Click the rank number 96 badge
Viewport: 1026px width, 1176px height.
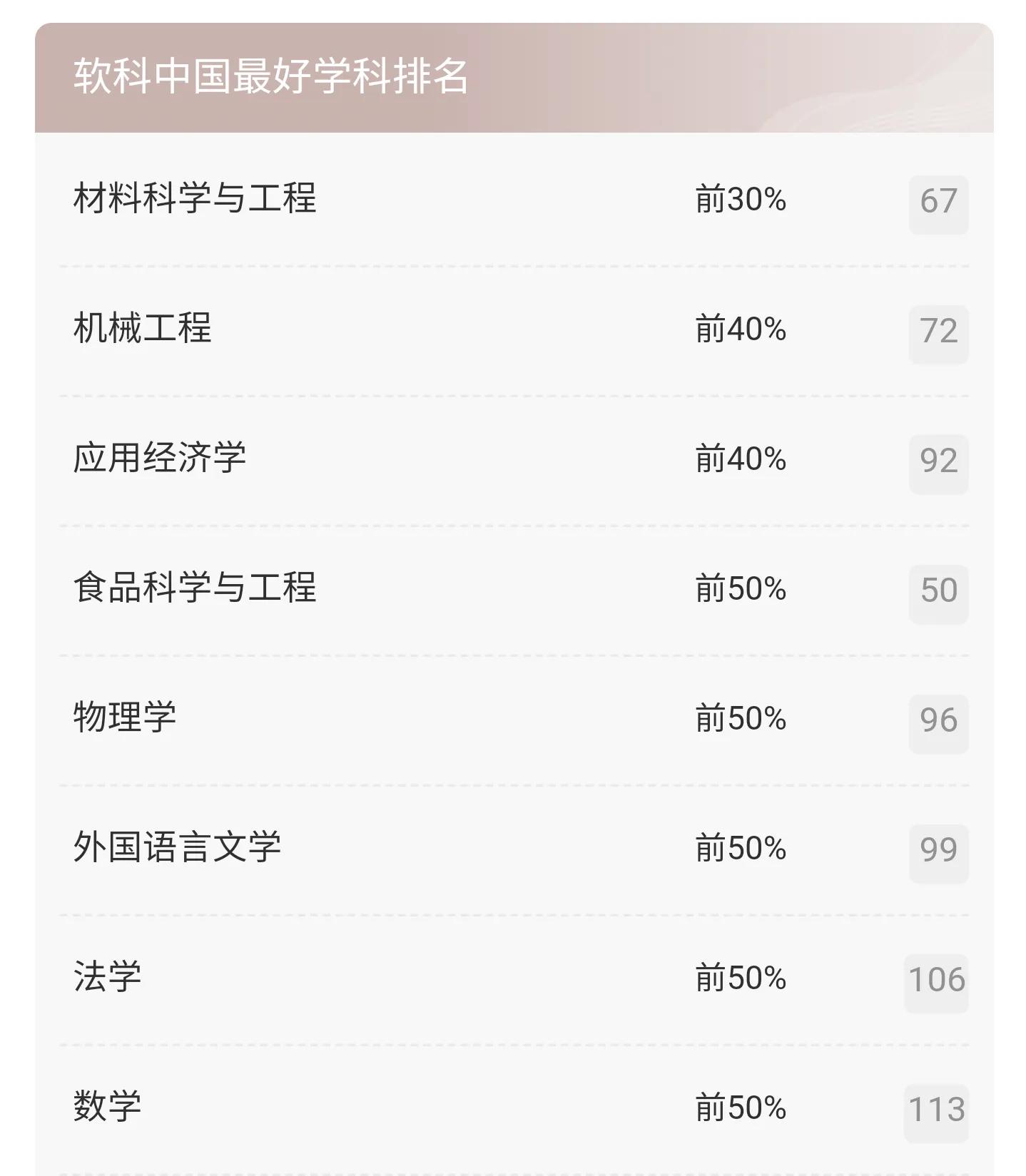(939, 720)
